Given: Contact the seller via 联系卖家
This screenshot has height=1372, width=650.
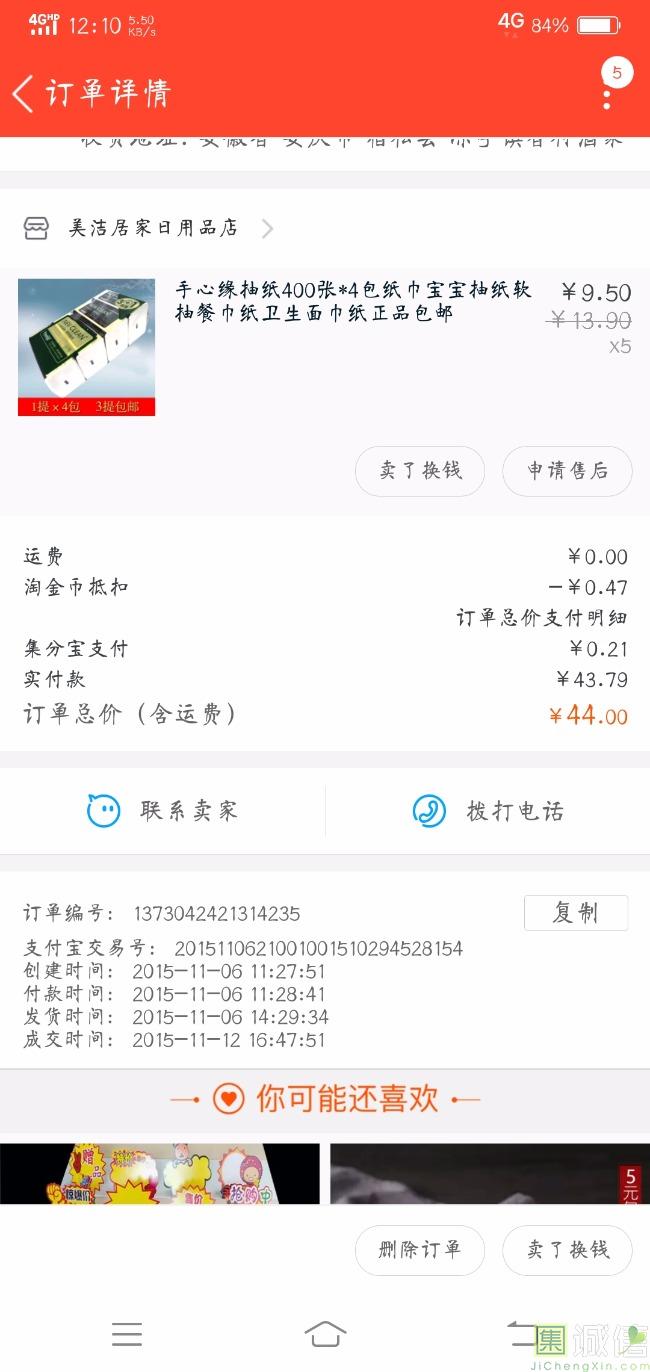Looking at the screenshot, I should (x=163, y=811).
